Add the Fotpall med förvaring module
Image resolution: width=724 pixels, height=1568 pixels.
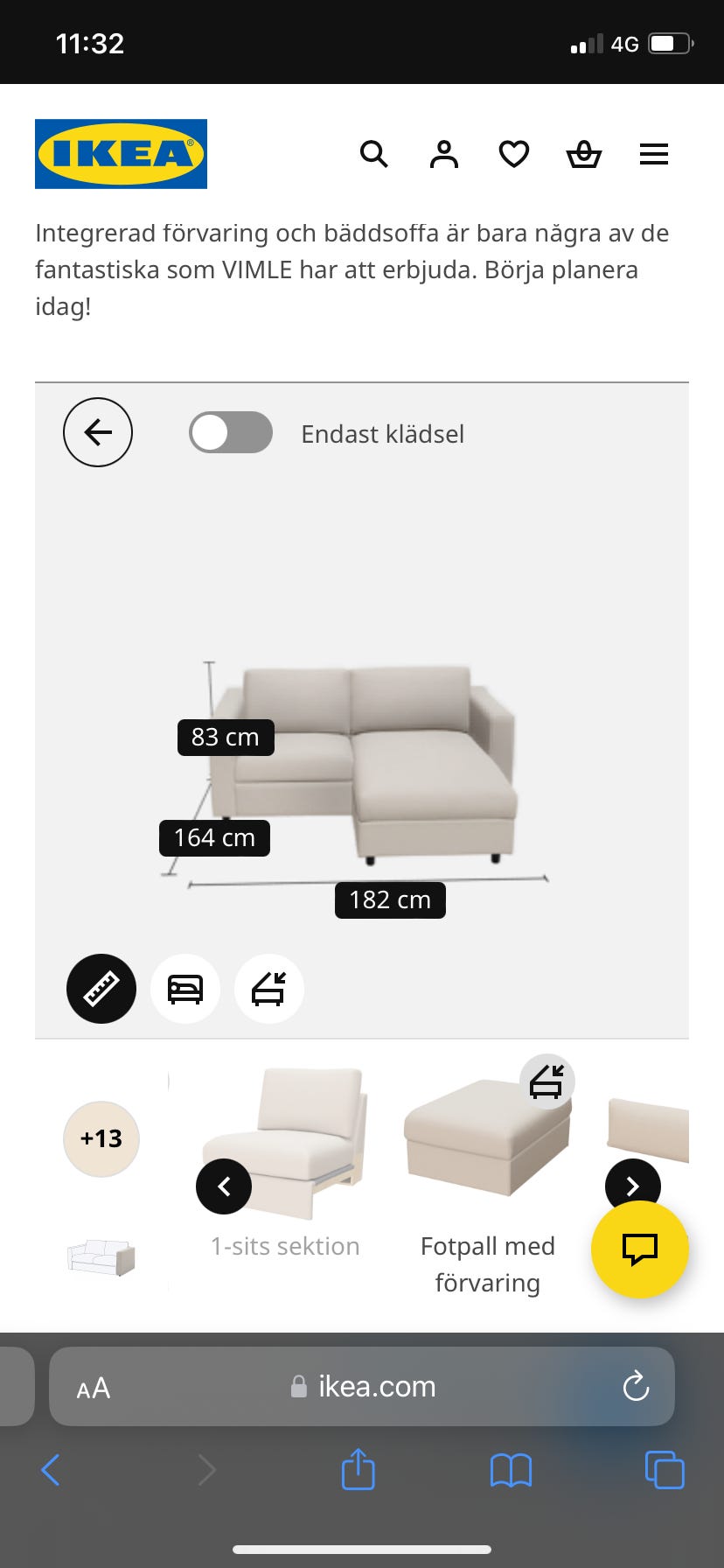tap(487, 1137)
